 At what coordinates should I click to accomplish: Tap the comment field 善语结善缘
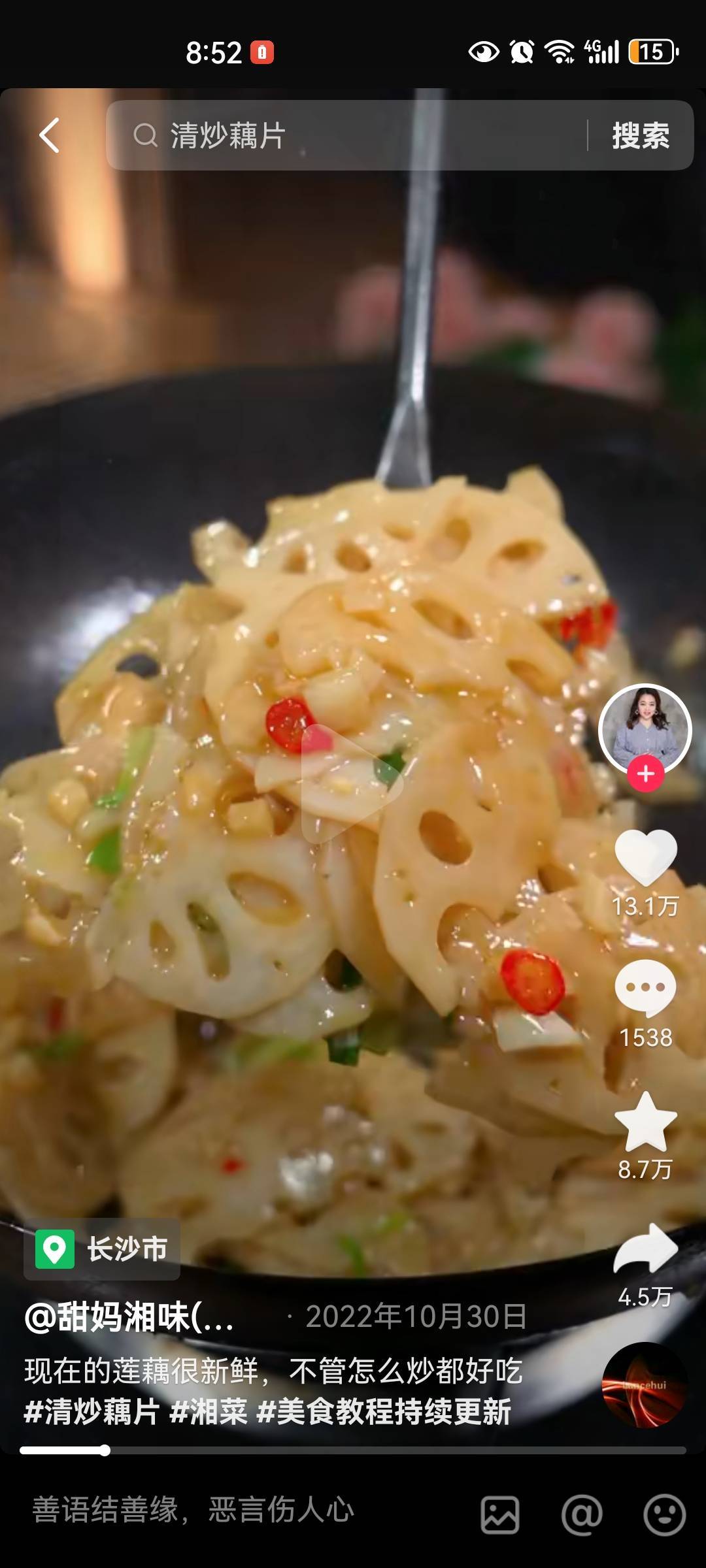(193, 1511)
